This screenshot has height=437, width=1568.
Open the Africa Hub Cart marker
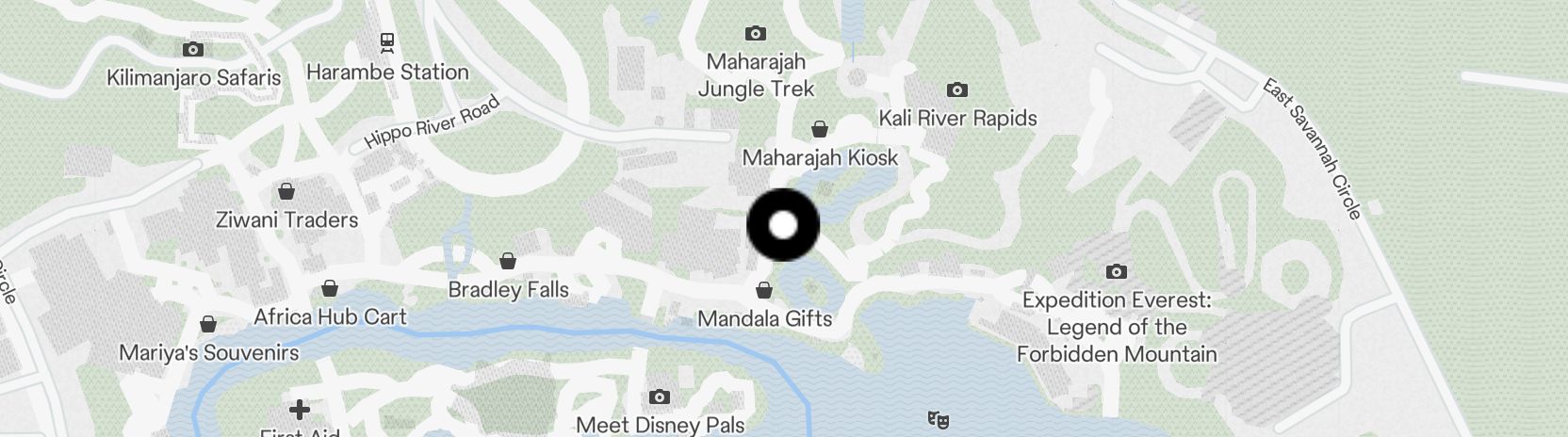330,288
